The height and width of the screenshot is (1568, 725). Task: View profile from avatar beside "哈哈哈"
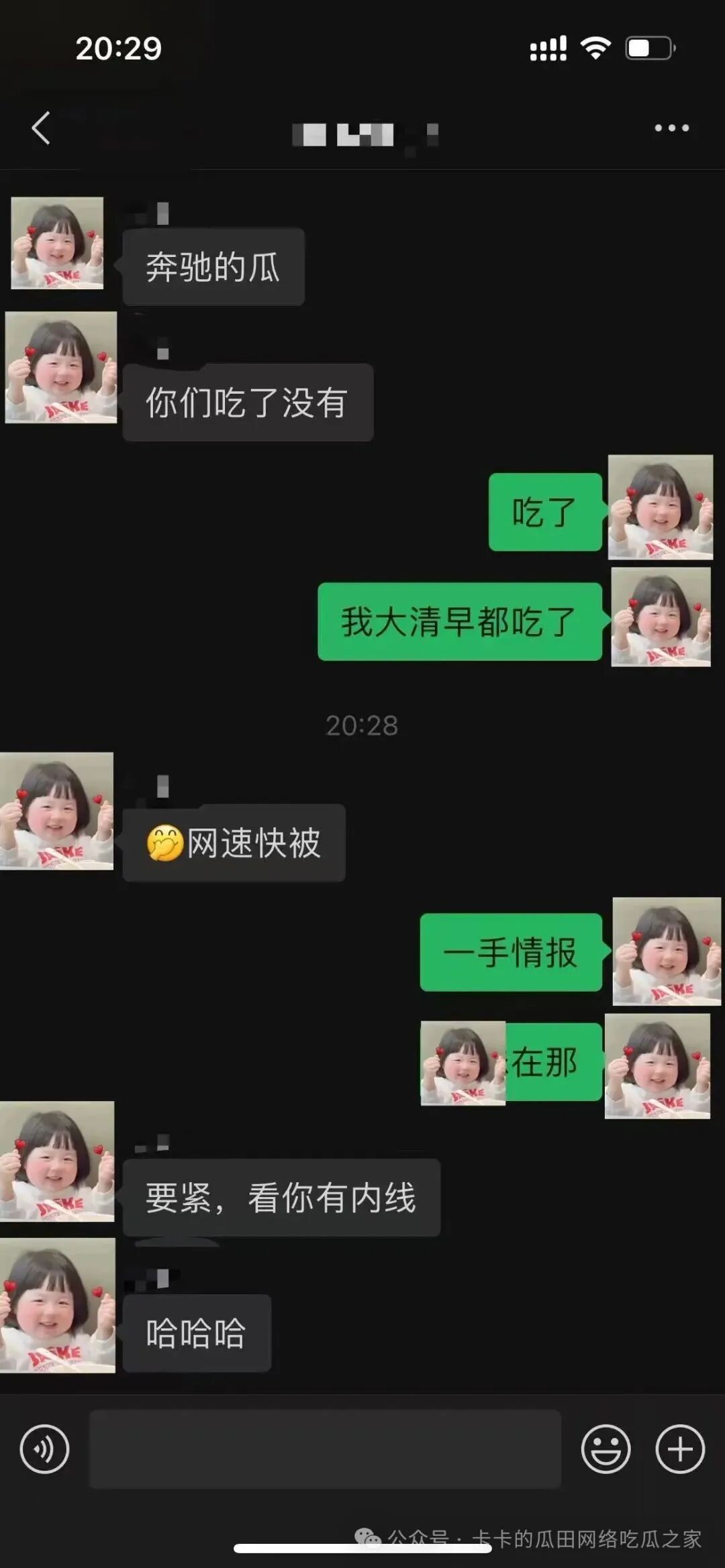pyautogui.click(x=57, y=1304)
